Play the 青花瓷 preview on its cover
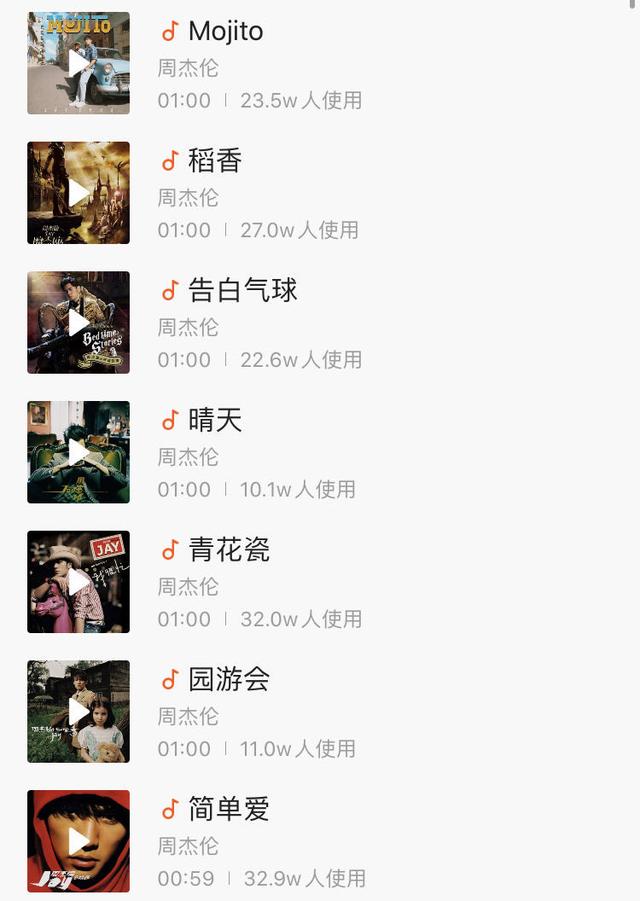This screenshot has width=640, height=901. (x=78, y=582)
